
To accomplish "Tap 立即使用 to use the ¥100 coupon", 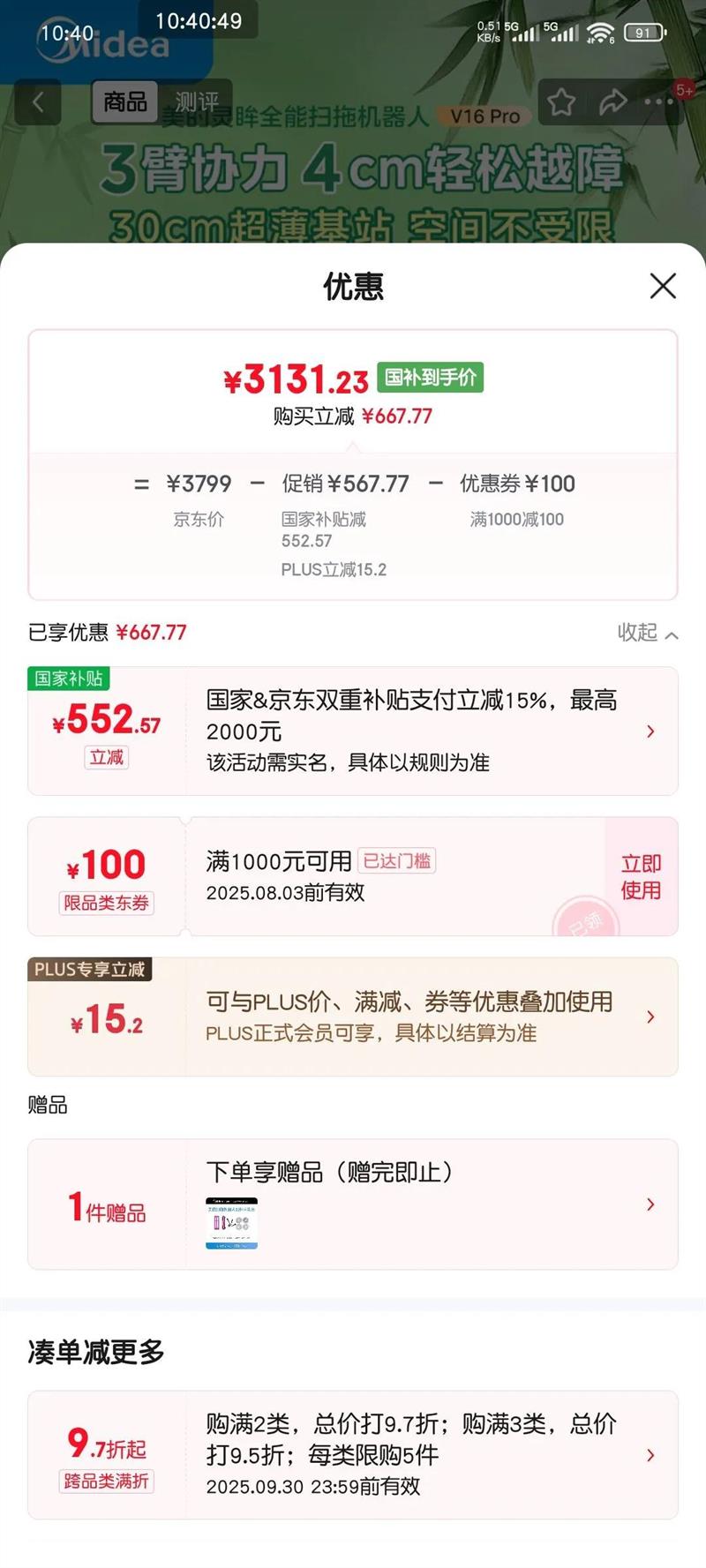I will [x=642, y=876].
